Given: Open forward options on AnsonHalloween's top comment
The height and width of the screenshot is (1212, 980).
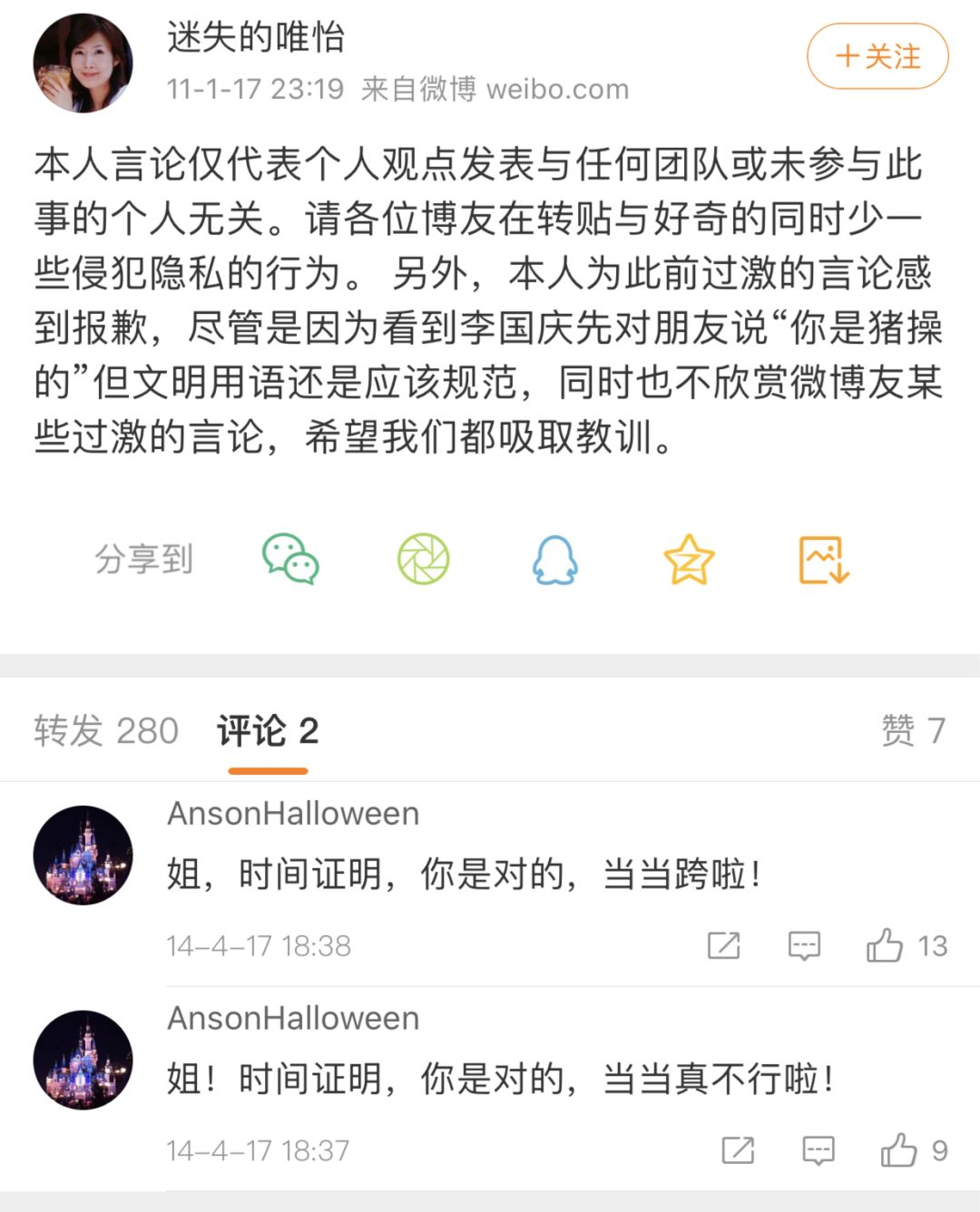Looking at the screenshot, I should coord(721,945).
